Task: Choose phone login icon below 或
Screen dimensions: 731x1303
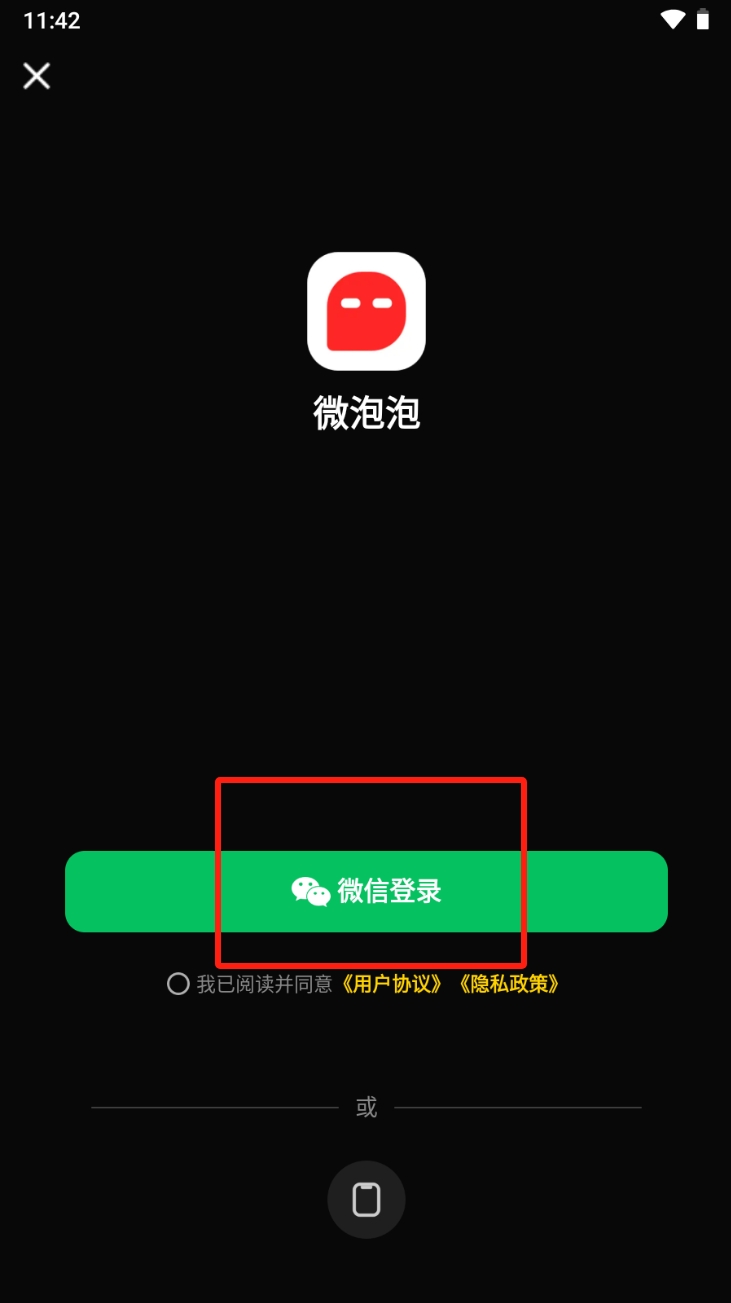Action: pyautogui.click(x=366, y=1199)
